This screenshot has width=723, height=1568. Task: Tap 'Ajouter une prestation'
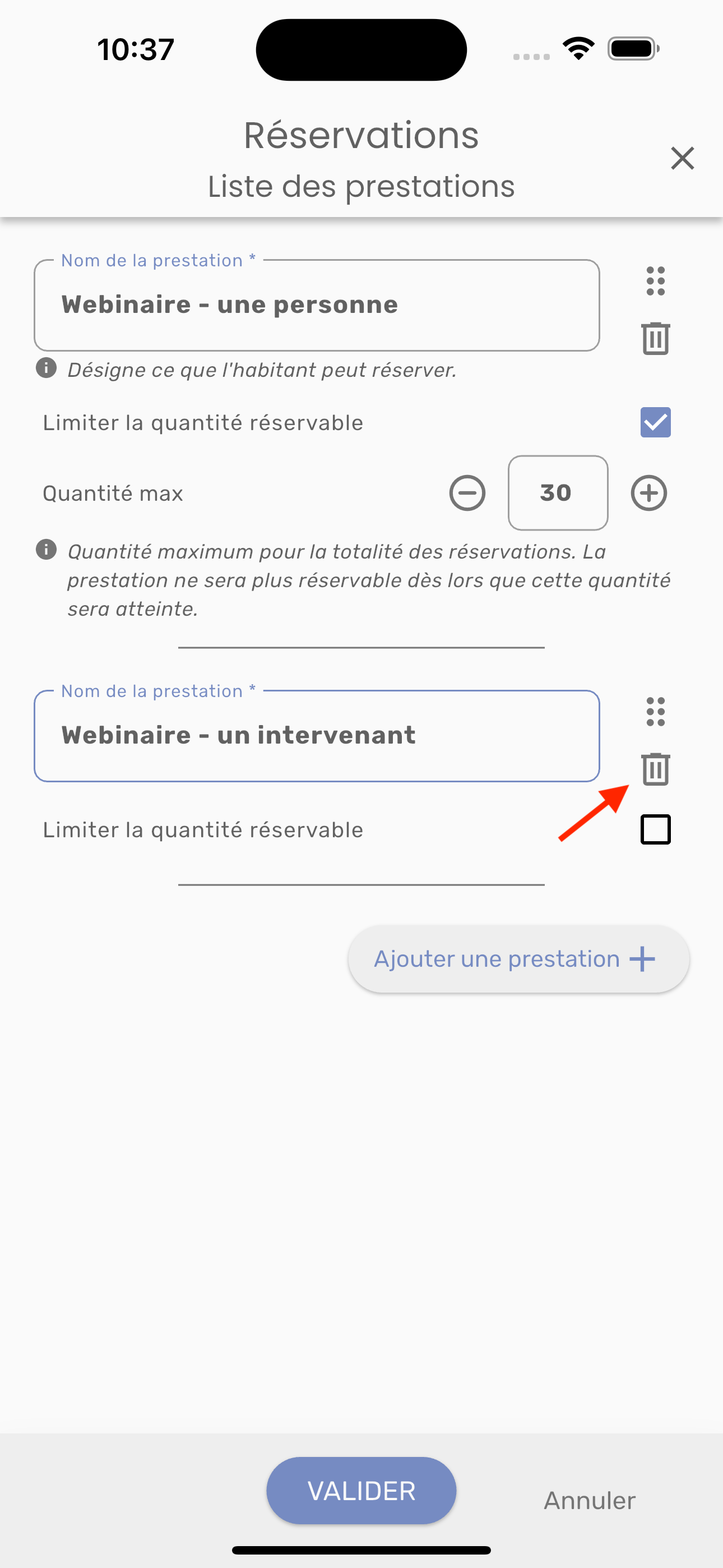tap(518, 960)
